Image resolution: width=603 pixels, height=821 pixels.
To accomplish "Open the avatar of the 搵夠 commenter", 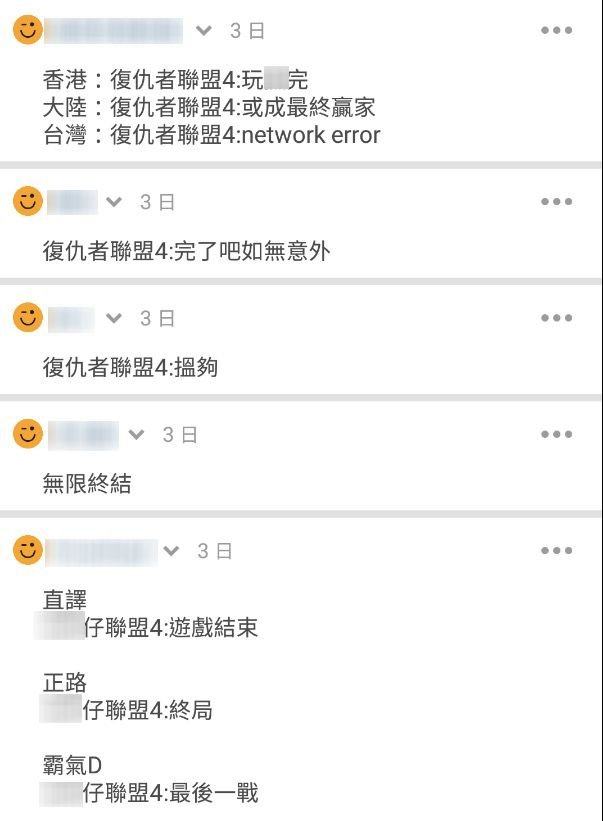I will [x=28, y=318].
